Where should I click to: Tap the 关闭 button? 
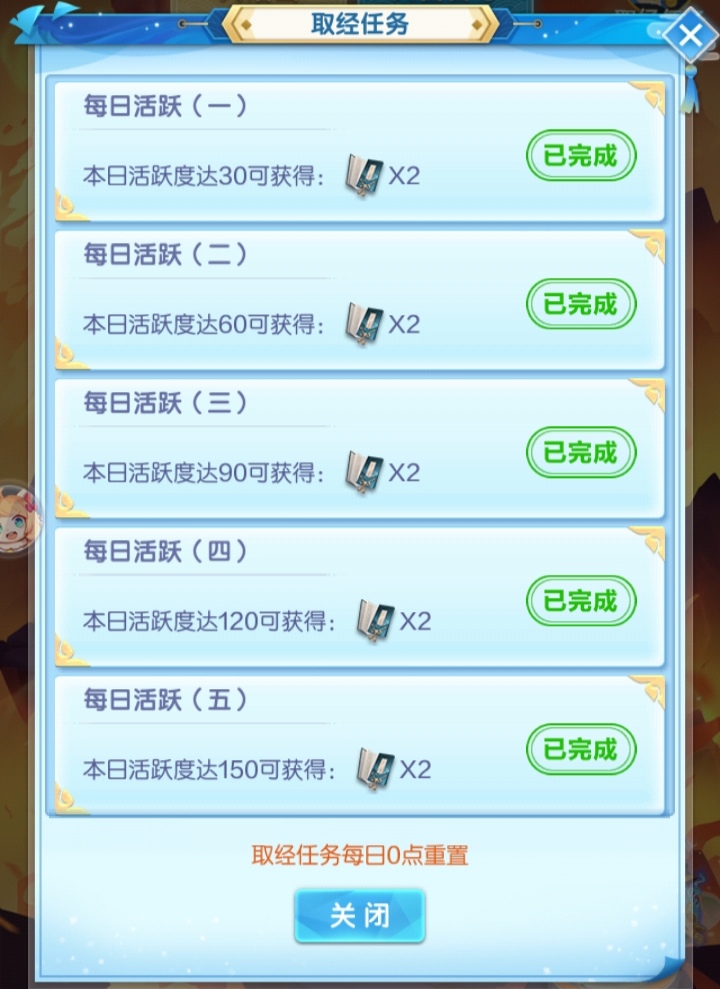point(359,916)
